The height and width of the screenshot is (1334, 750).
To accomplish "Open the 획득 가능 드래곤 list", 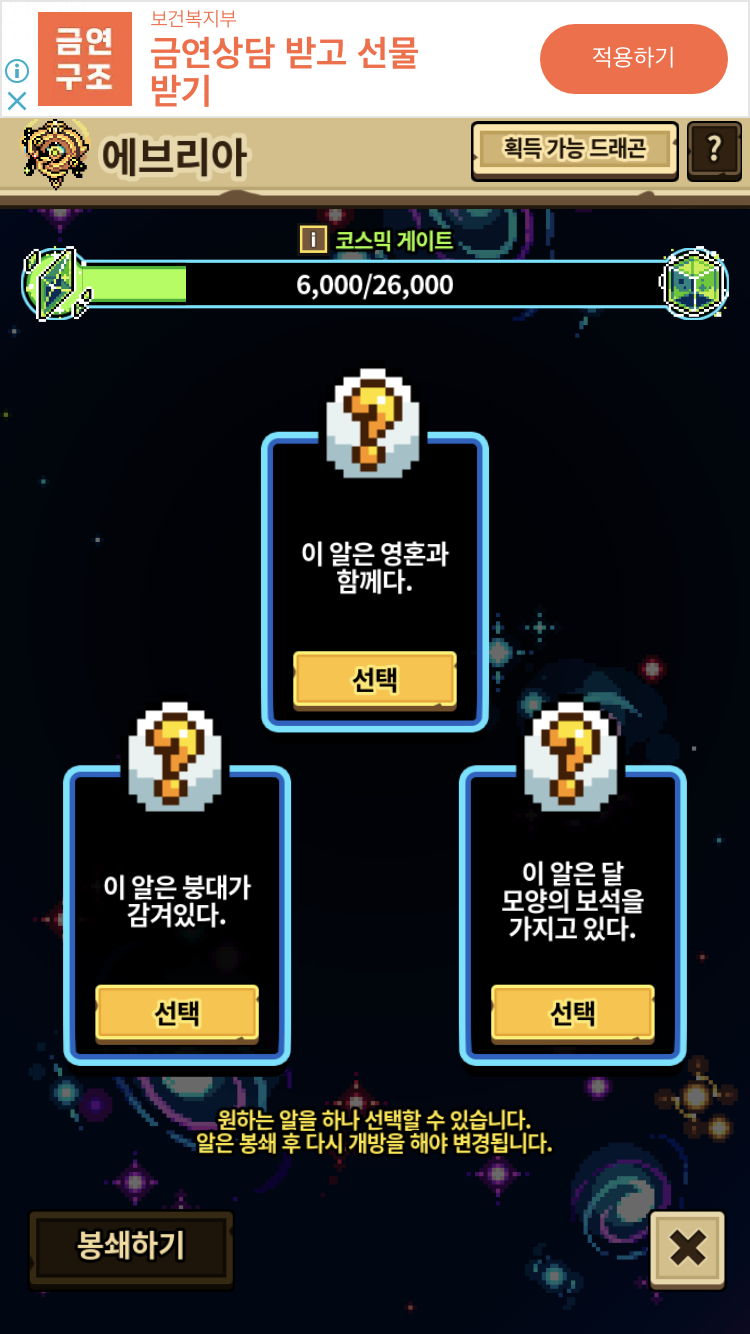I will pyautogui.click(x=575, y=150).
